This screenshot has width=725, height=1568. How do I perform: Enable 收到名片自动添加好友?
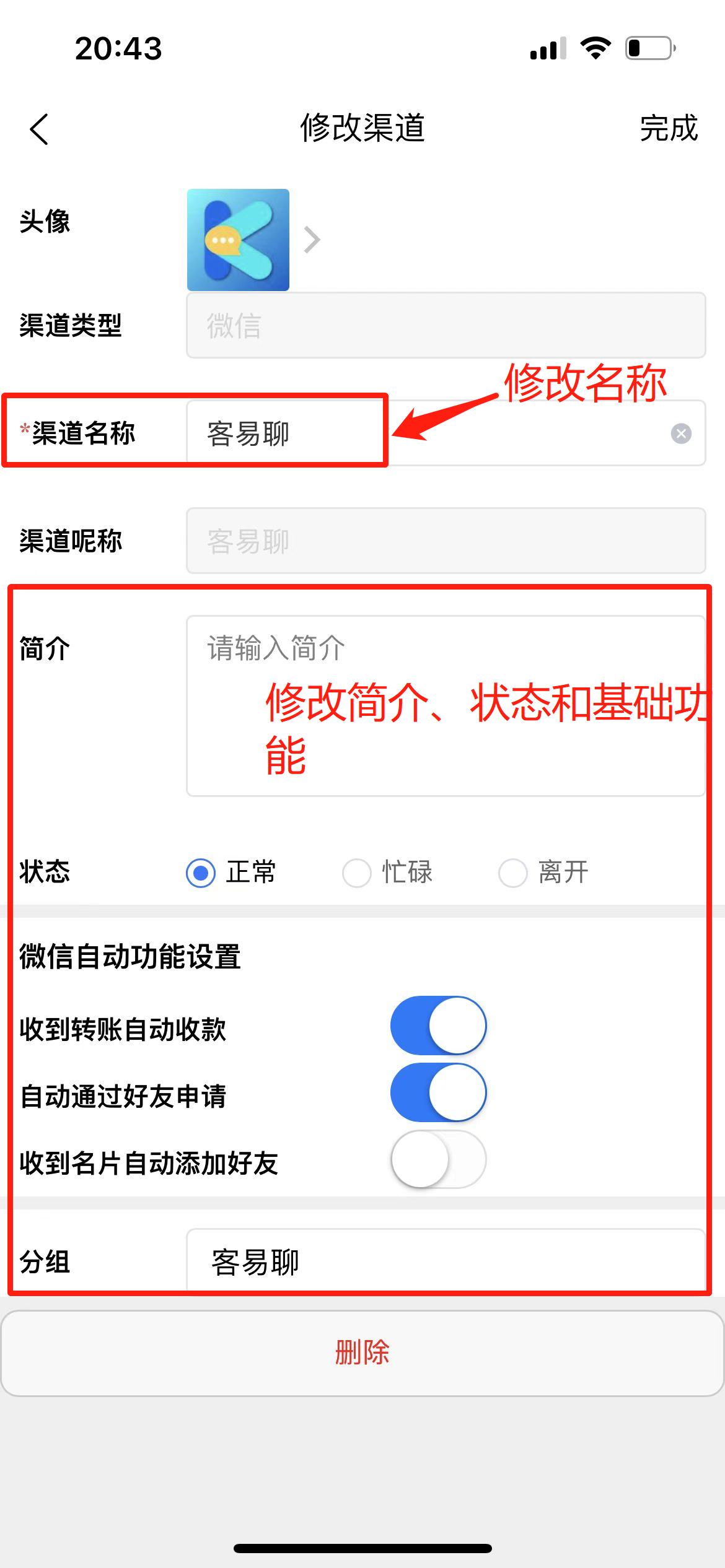[438, 1159]
